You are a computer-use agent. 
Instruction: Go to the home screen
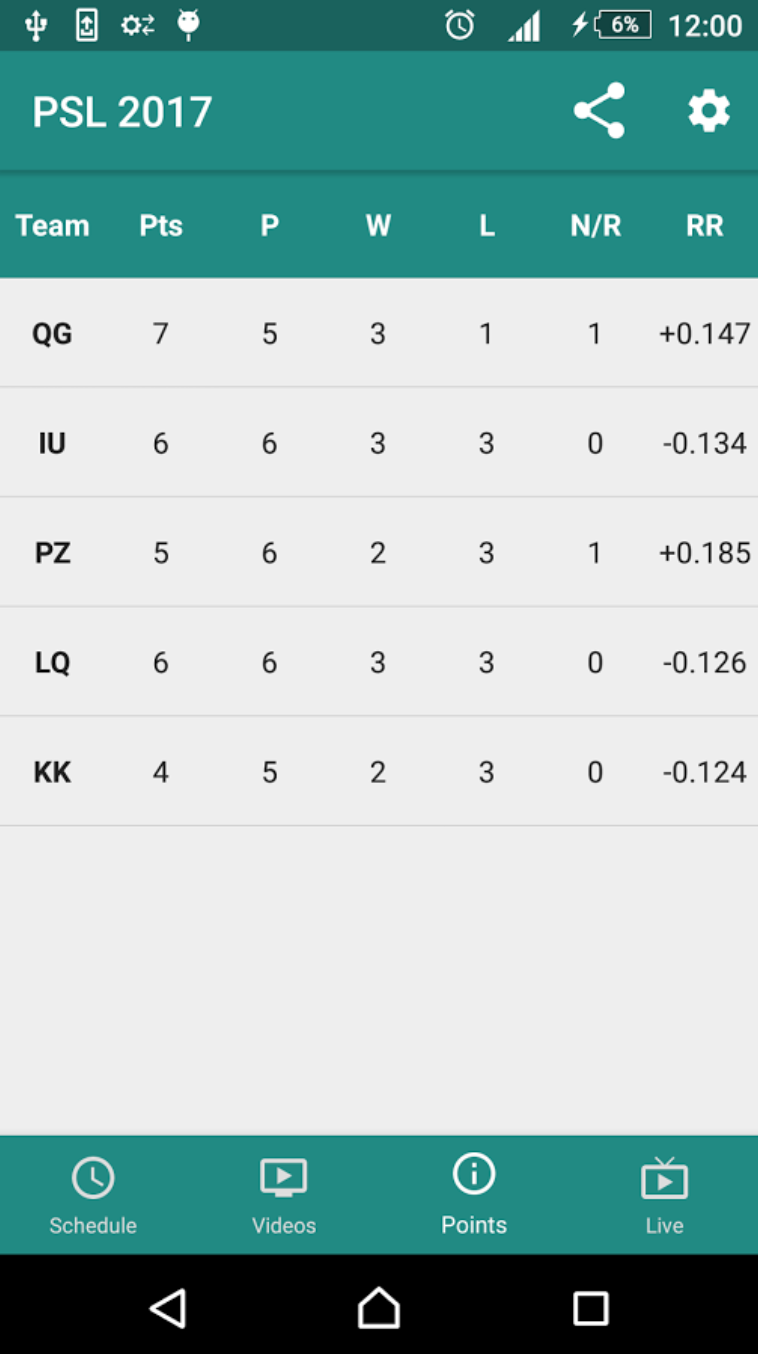pos(379,1307)
